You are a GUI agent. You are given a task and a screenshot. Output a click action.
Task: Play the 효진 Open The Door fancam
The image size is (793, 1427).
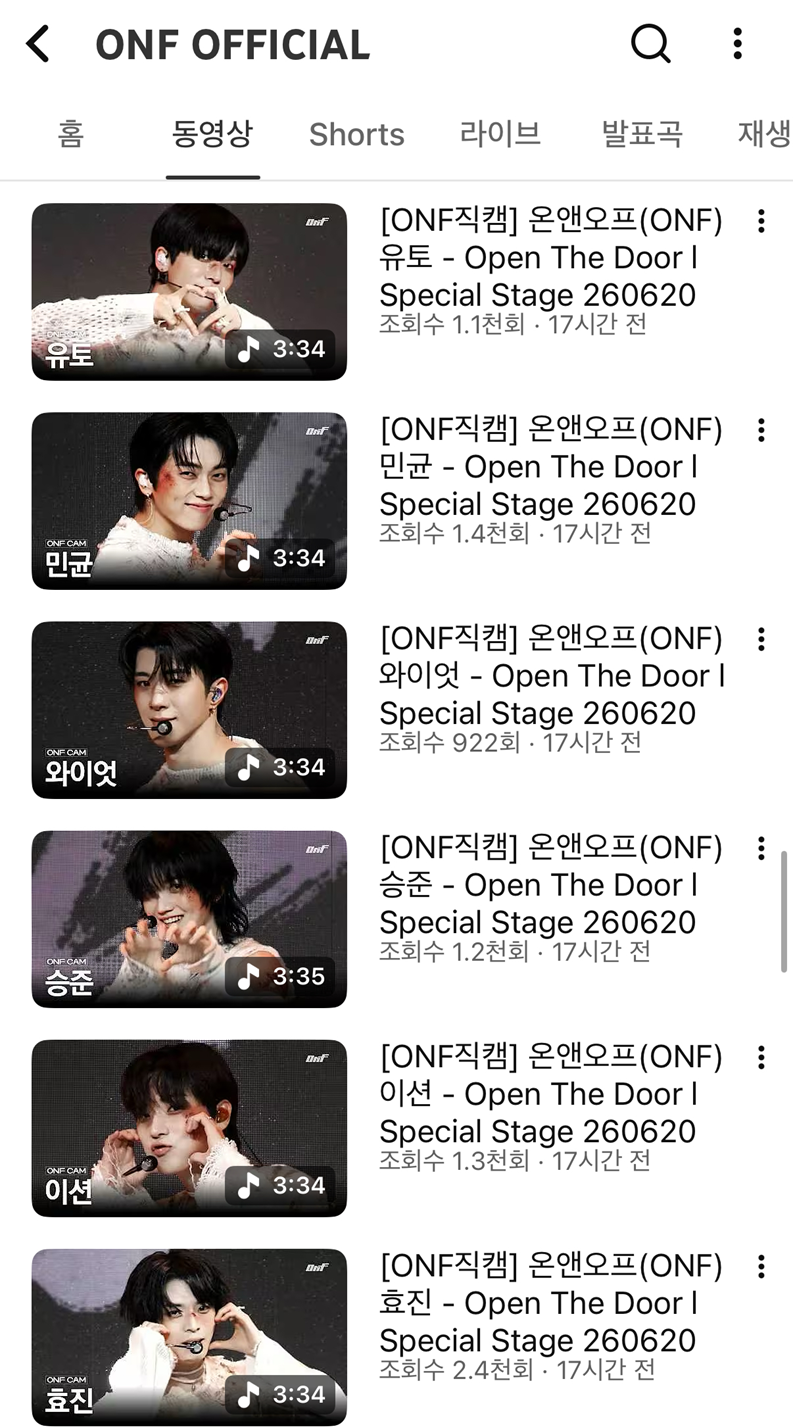point(189,1337)
